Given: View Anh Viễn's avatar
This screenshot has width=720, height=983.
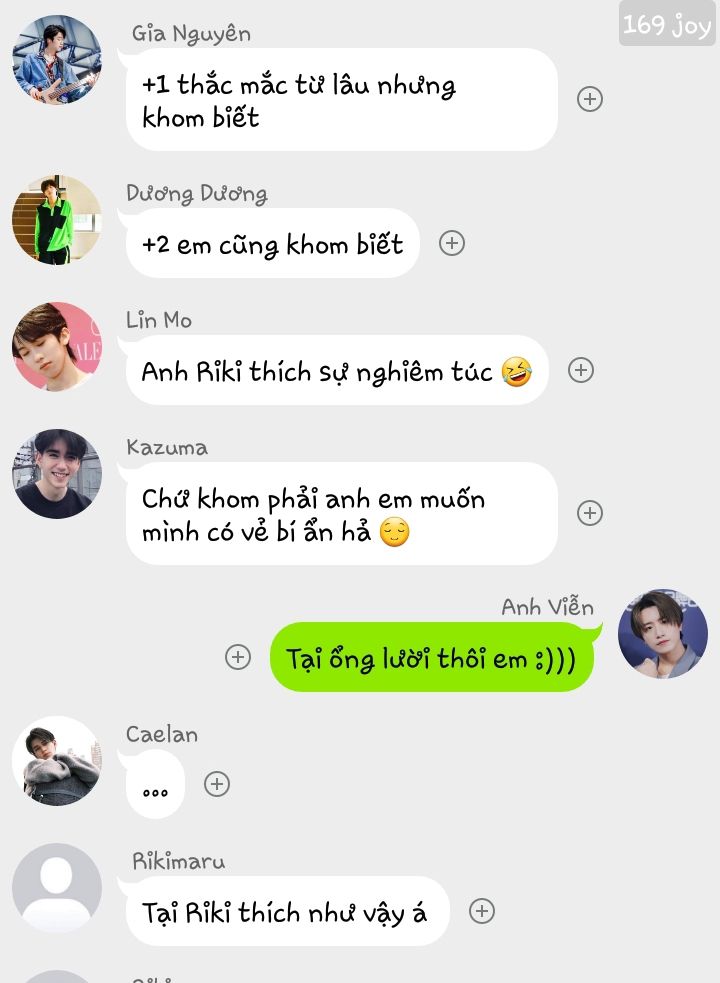Looking at the screenshot, I should coord(662,634).
